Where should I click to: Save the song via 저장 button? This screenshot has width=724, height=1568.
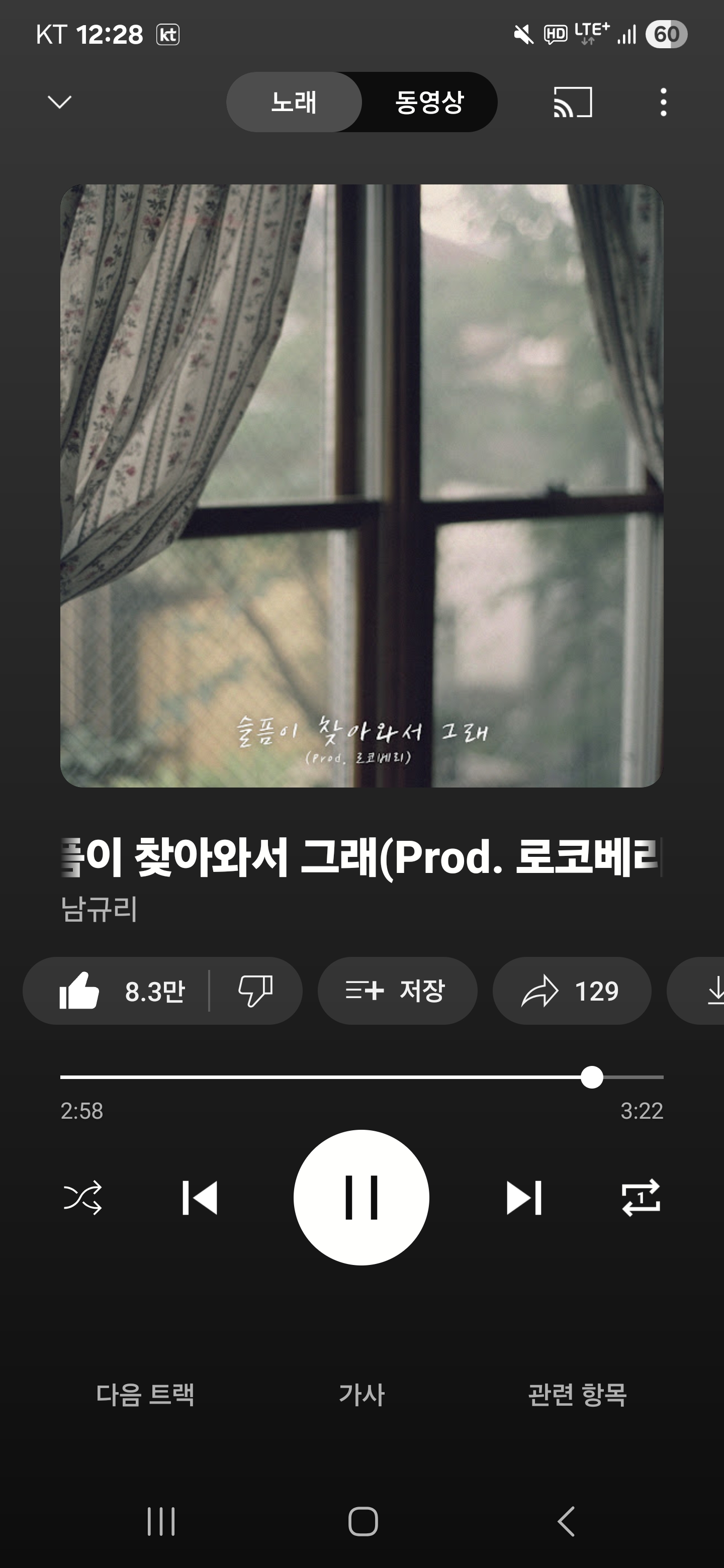click(x=397, y=991)
